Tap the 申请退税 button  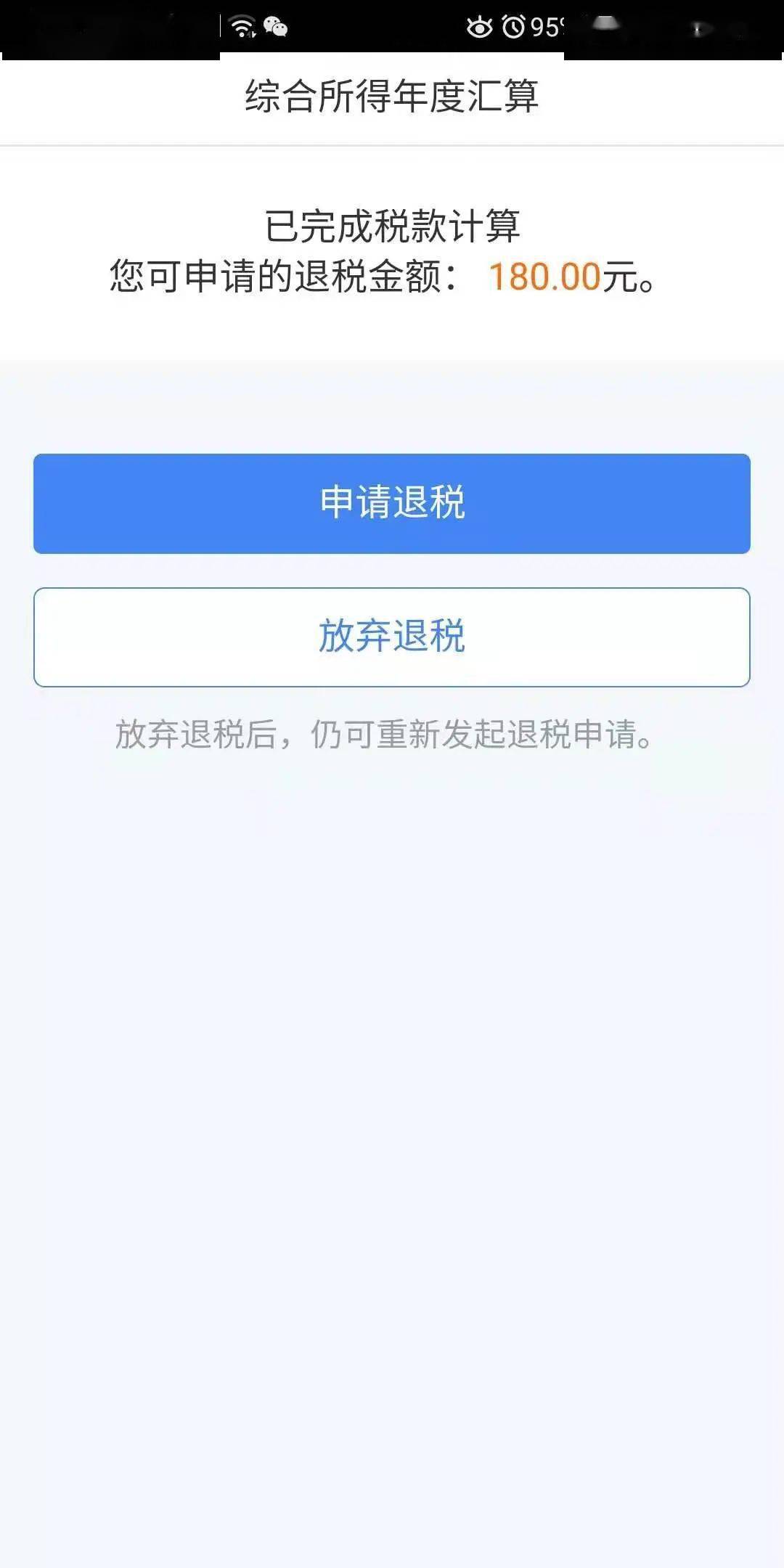pyautogui.click(x=392, y=504)
